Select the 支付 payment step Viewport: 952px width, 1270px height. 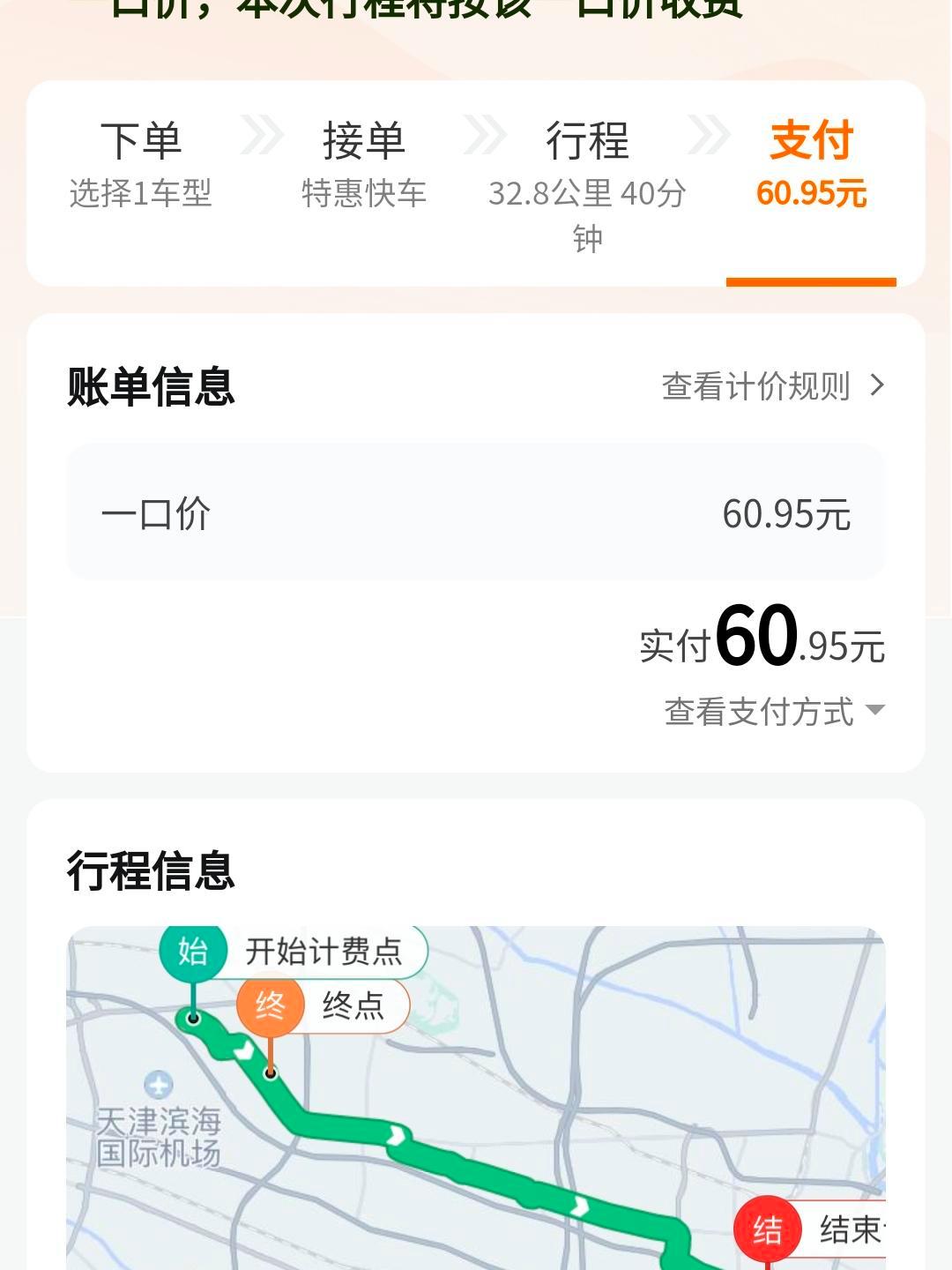coord(811,140)
